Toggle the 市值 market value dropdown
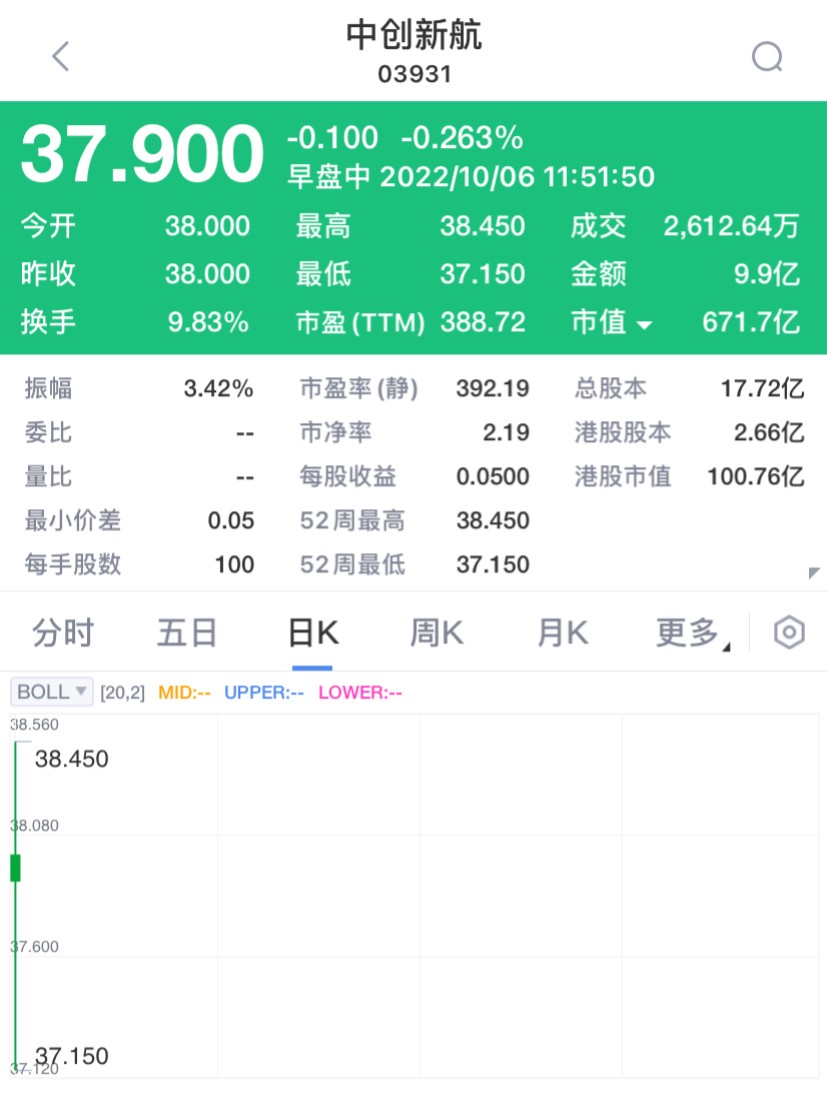The width and height of the screenshot is (827, 1094). coord(612,323)
